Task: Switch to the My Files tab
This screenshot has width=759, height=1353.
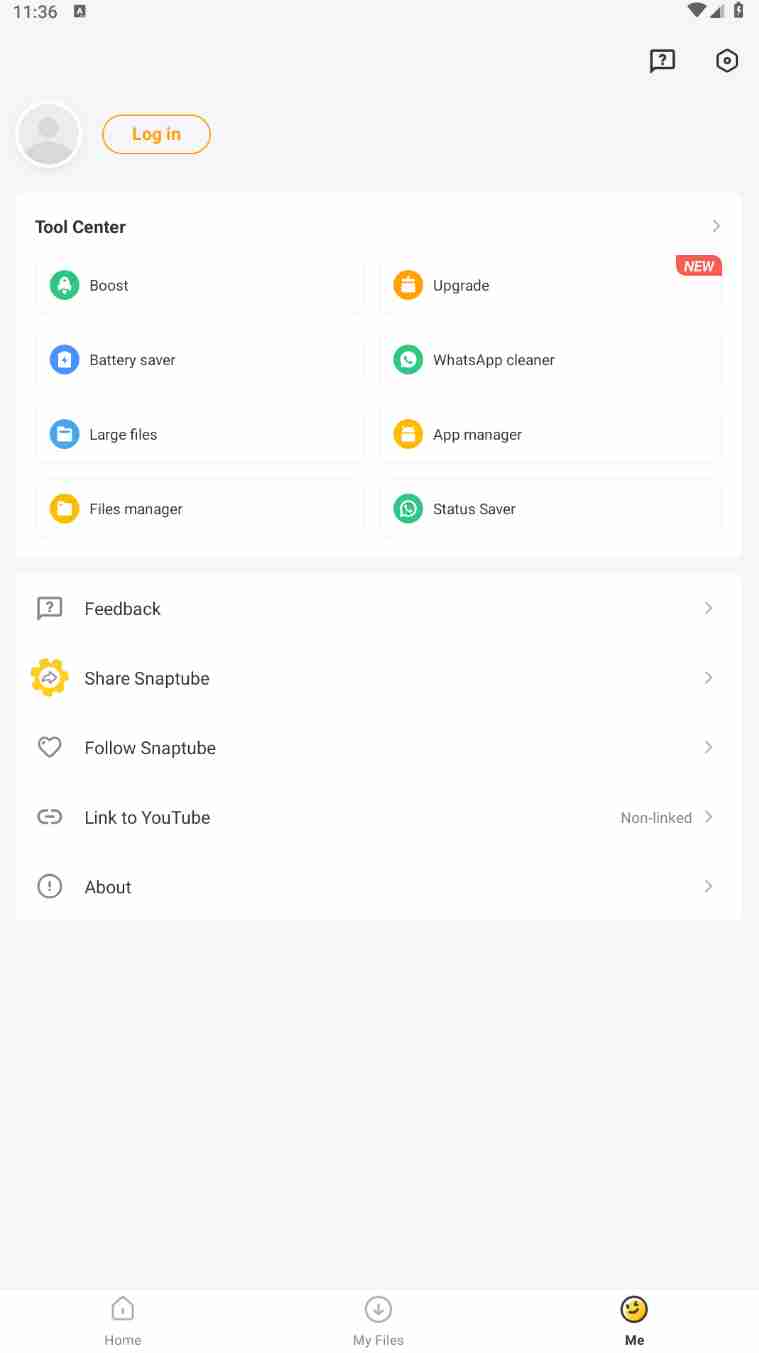Action: click(x=378, y=1321)
